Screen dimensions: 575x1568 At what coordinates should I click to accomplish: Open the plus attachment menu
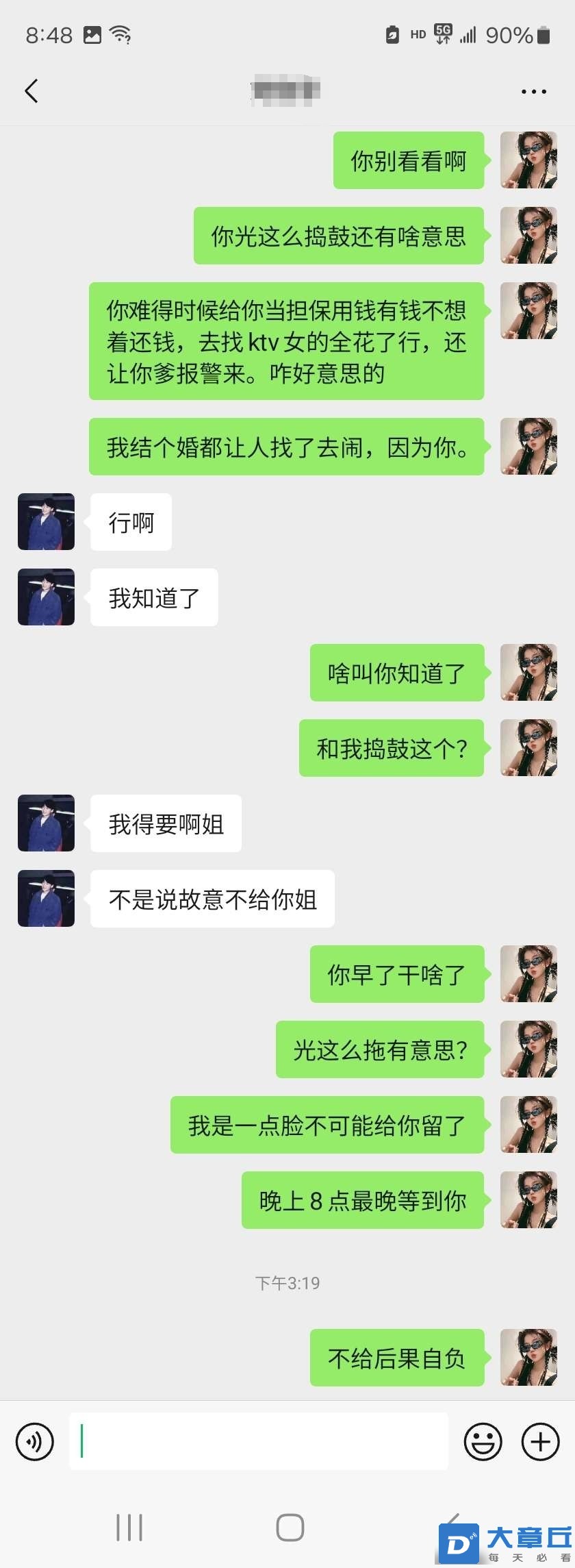(x=540, y=1441)
